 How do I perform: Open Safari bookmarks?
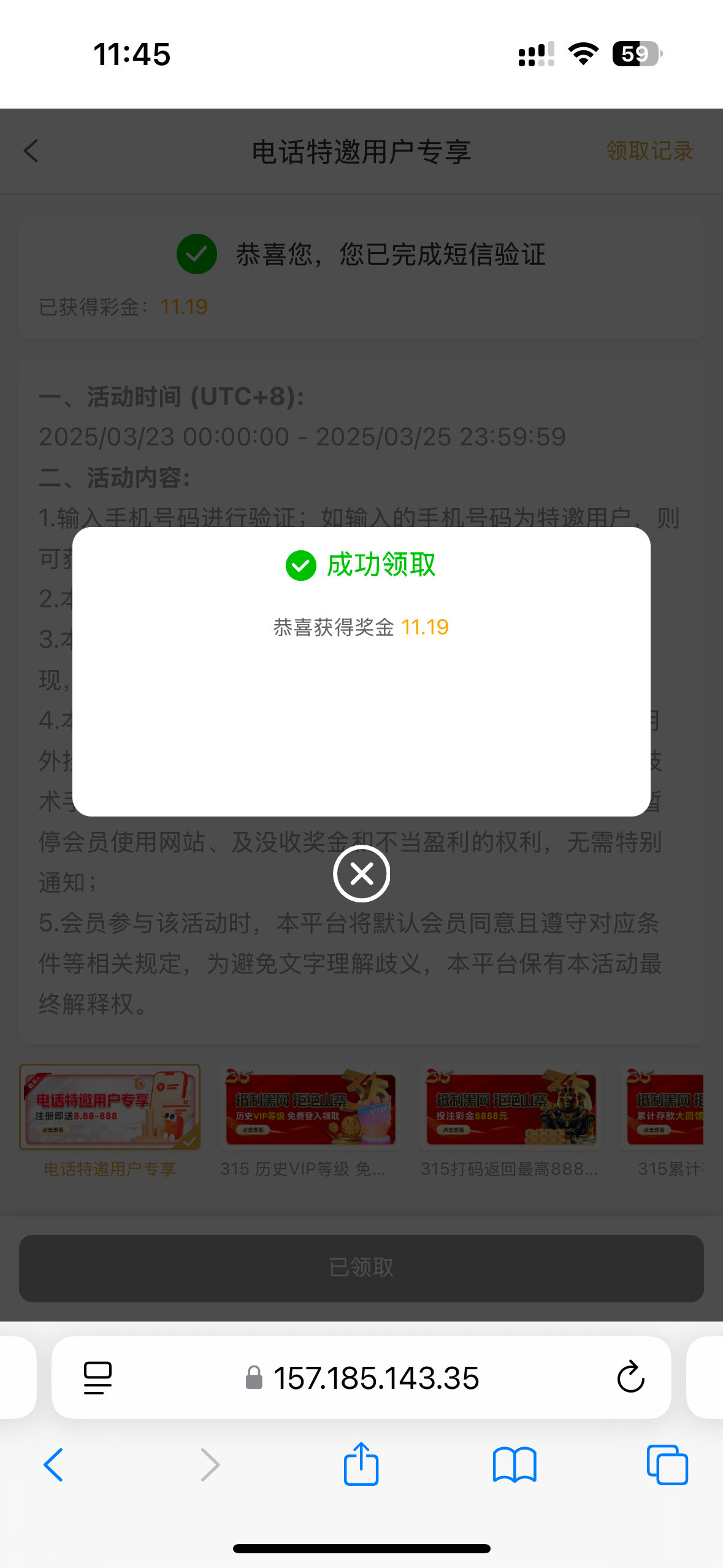pyautogui.click(x=515, y=1465)
